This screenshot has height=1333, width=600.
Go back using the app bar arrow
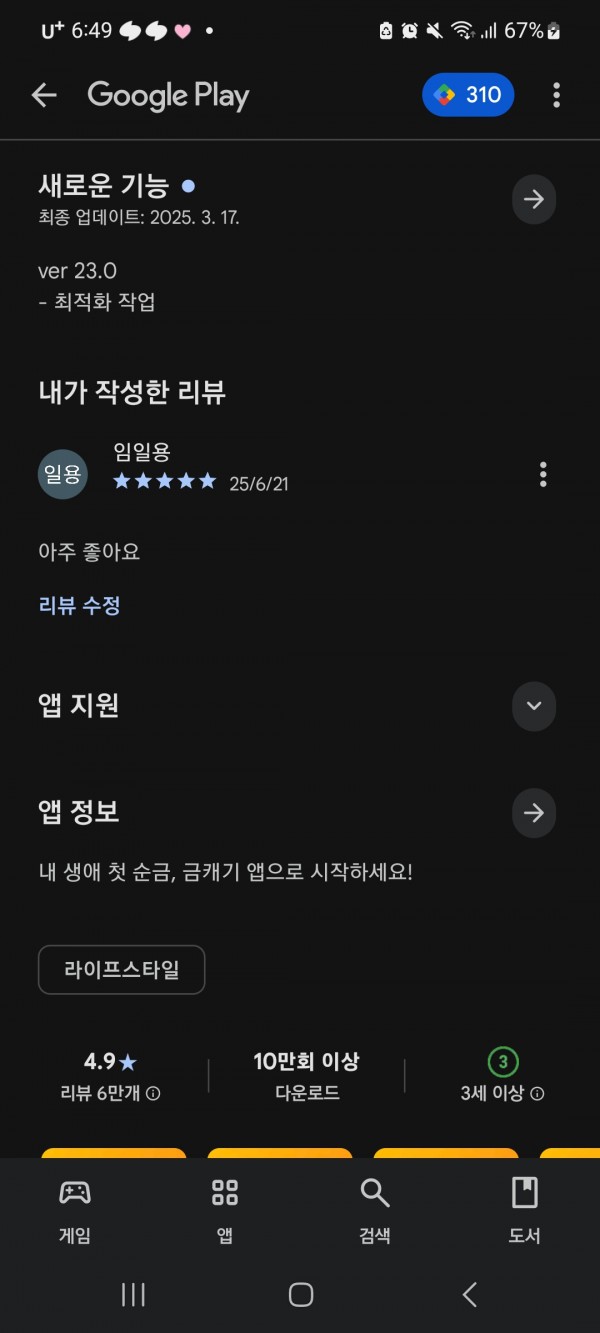(44, 95)
